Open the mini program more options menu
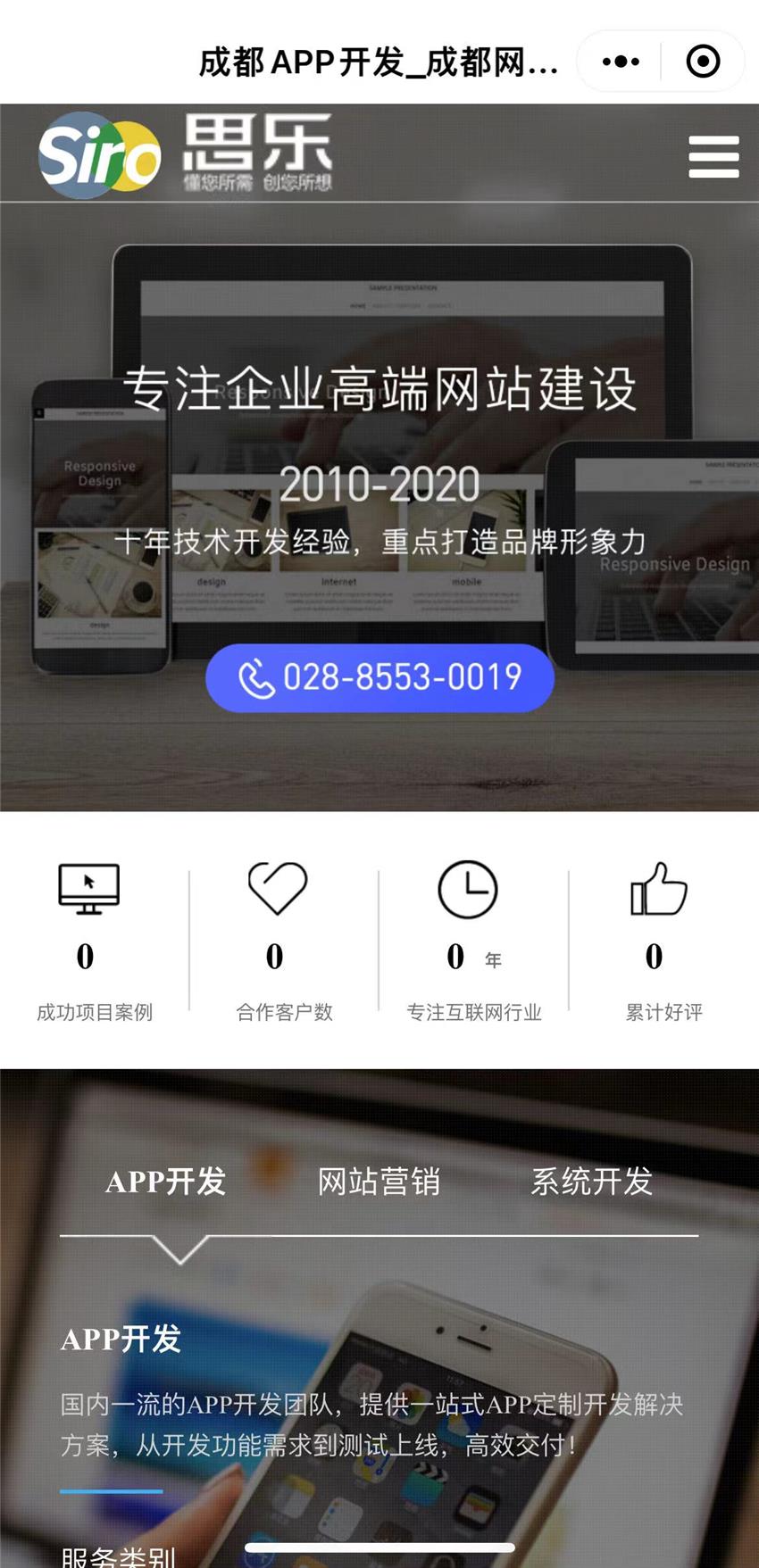This screenshot has width=759, height=1568. pos(621,62)
